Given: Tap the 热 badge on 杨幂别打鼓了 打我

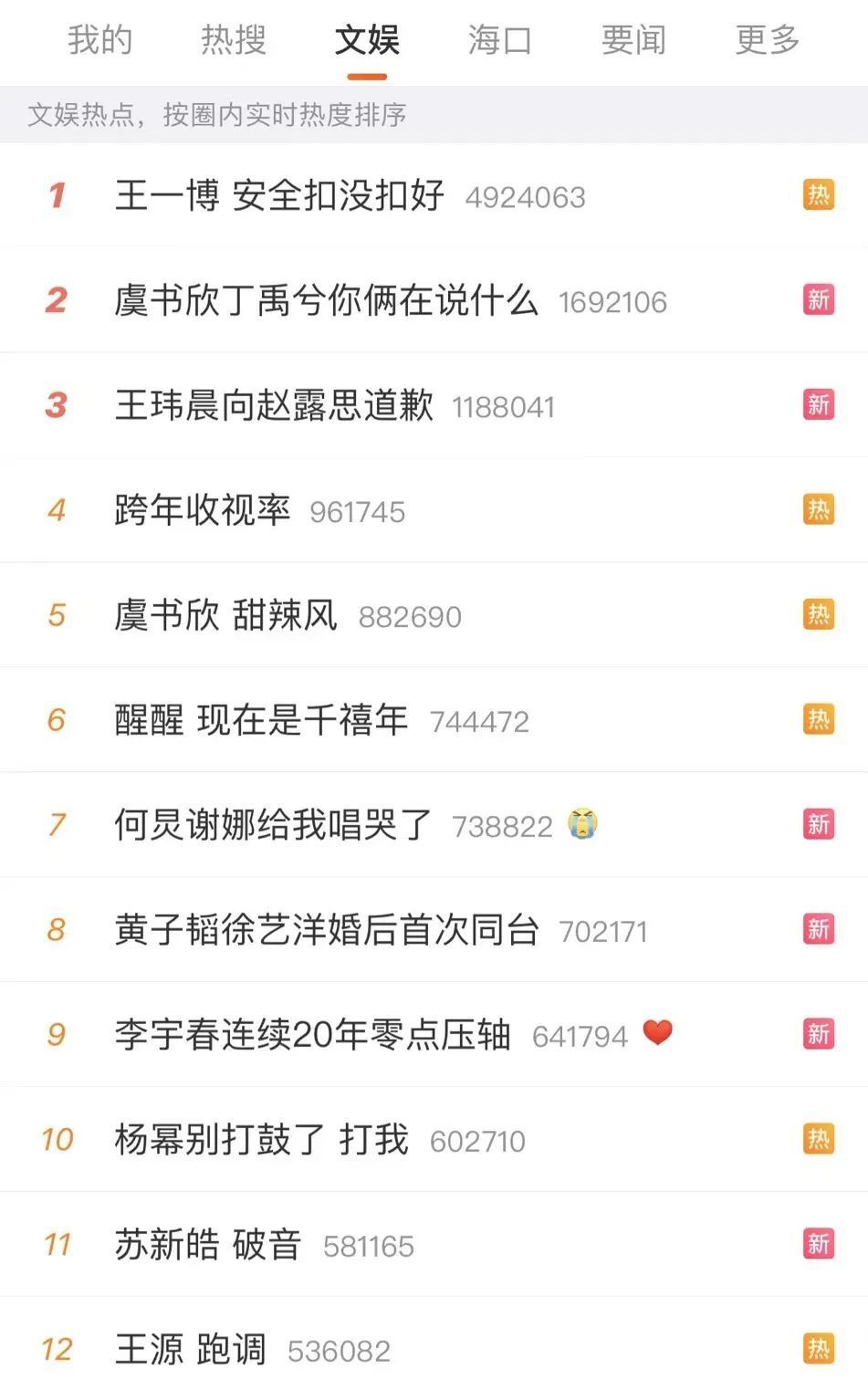Looking at the screenshot, I should [819, 1139].
